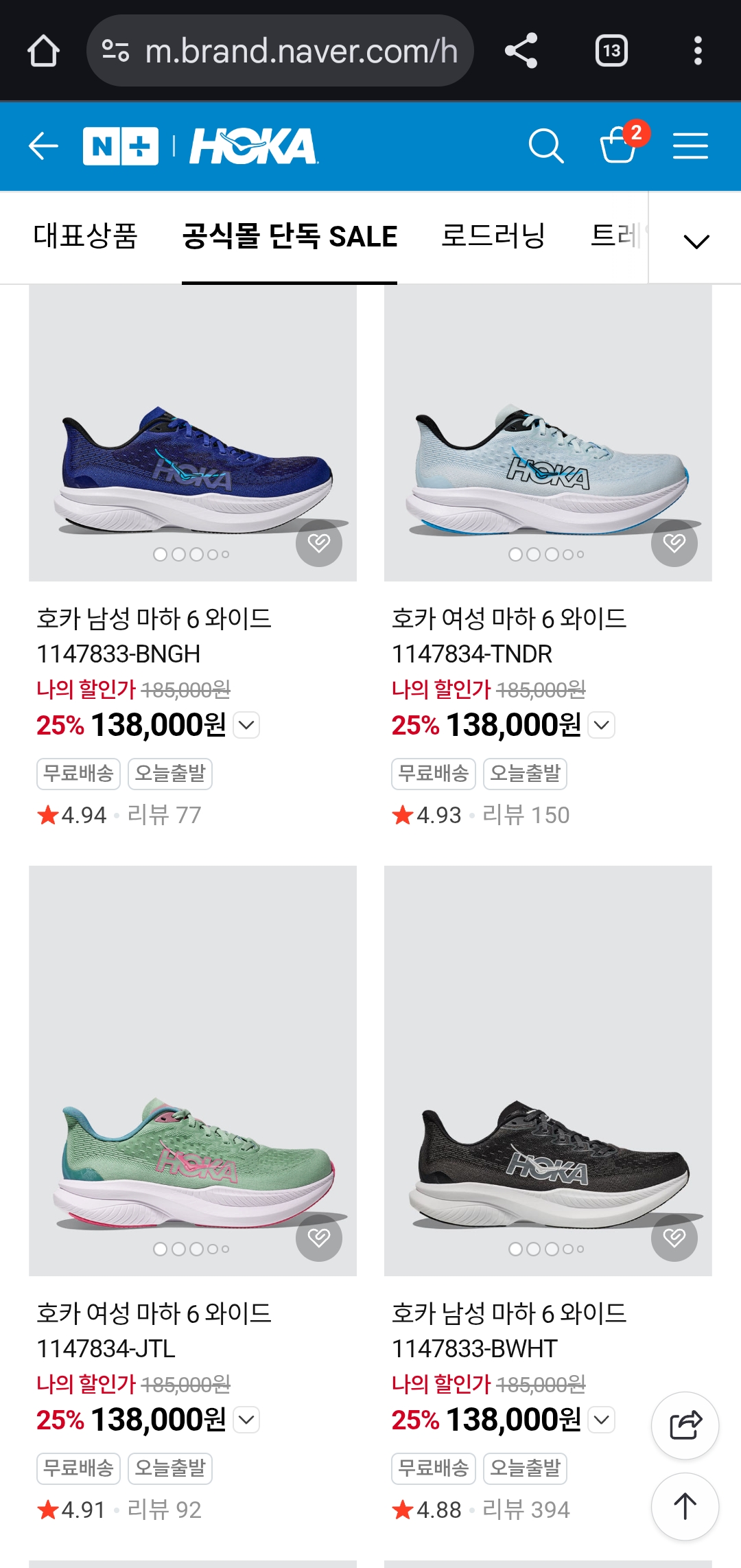Viewport: 741px width, 1568px height.
Task: Expand price details for 1147834-JTL
Action: (x=247, y=1420)
